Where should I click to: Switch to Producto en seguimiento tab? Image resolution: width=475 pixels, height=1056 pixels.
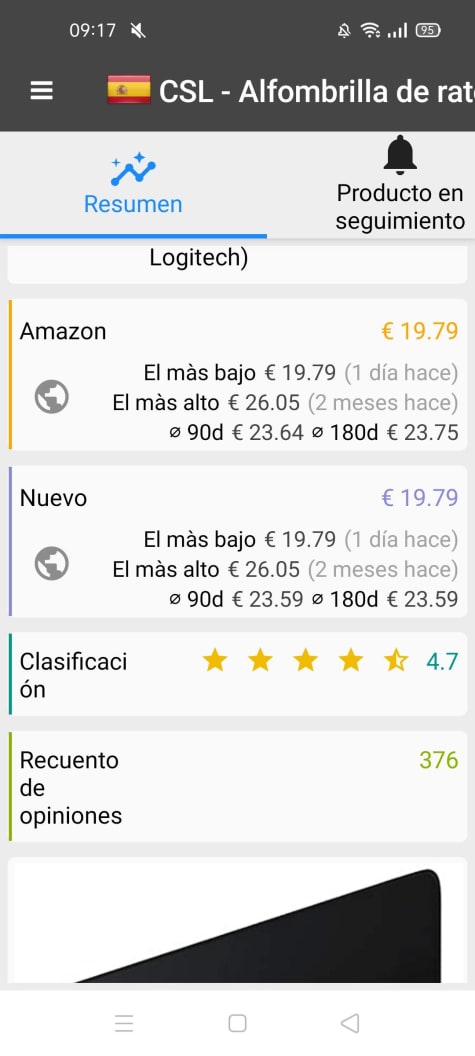click(x=400, y=185)
